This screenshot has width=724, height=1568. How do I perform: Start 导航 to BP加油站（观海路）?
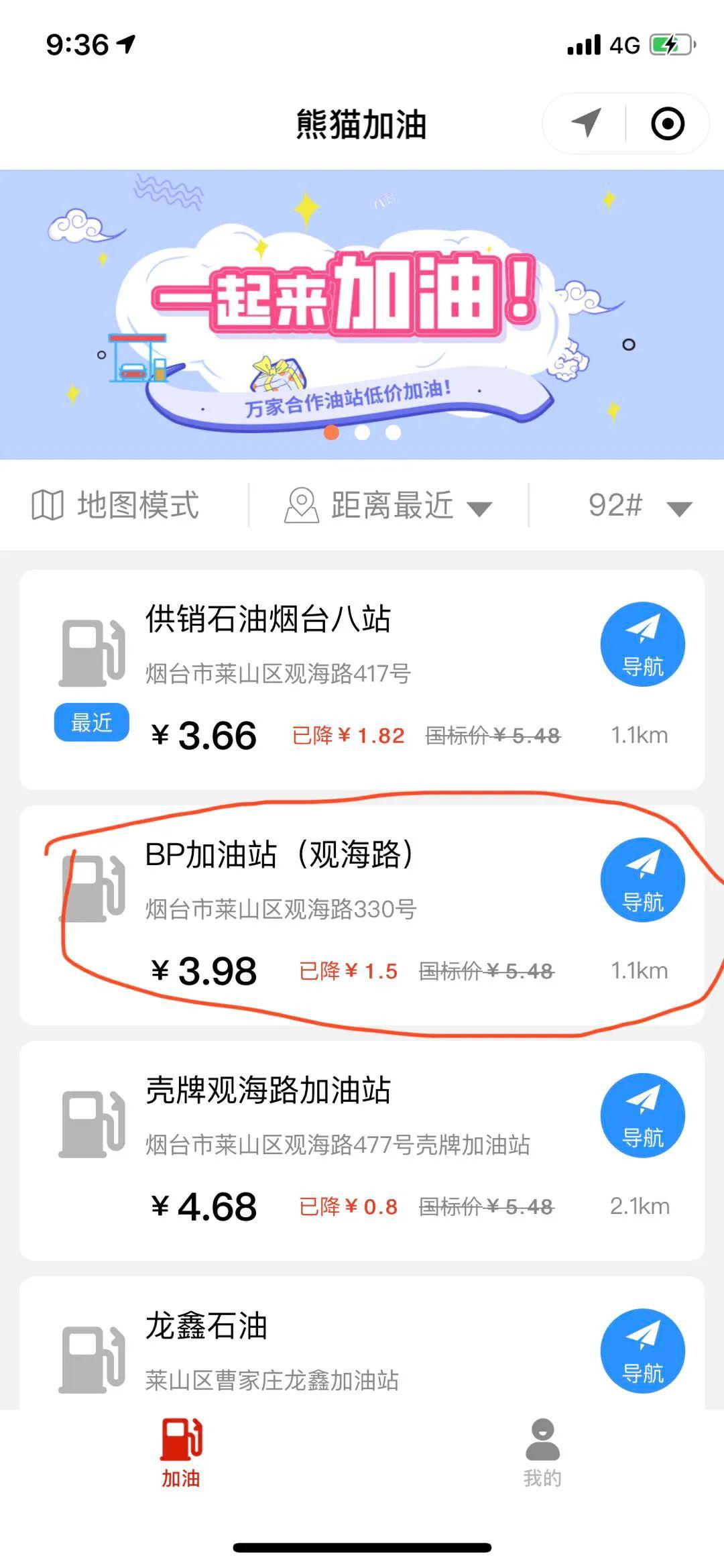tap(642, 880)
